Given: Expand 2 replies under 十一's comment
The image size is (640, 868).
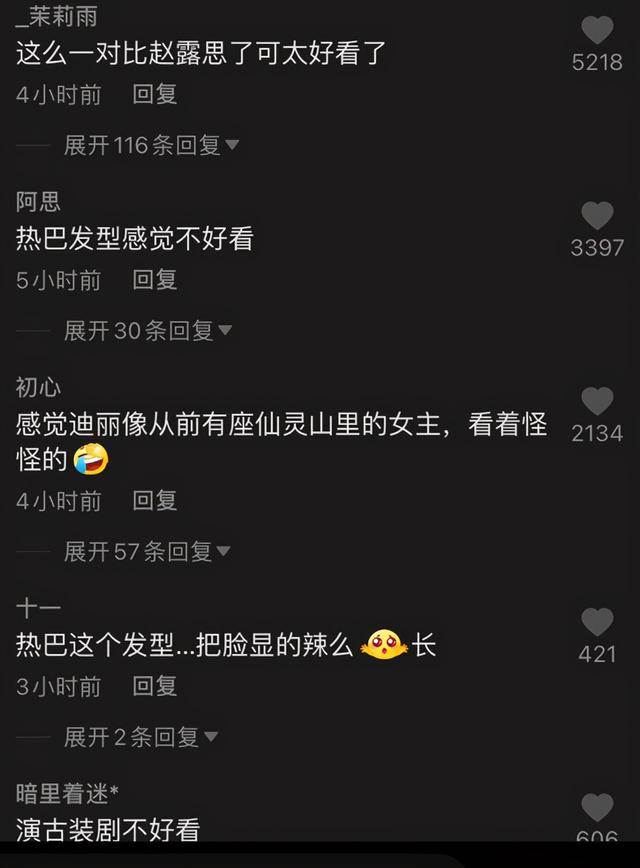Looking at the screenshot, I should (x=140, y=737).
